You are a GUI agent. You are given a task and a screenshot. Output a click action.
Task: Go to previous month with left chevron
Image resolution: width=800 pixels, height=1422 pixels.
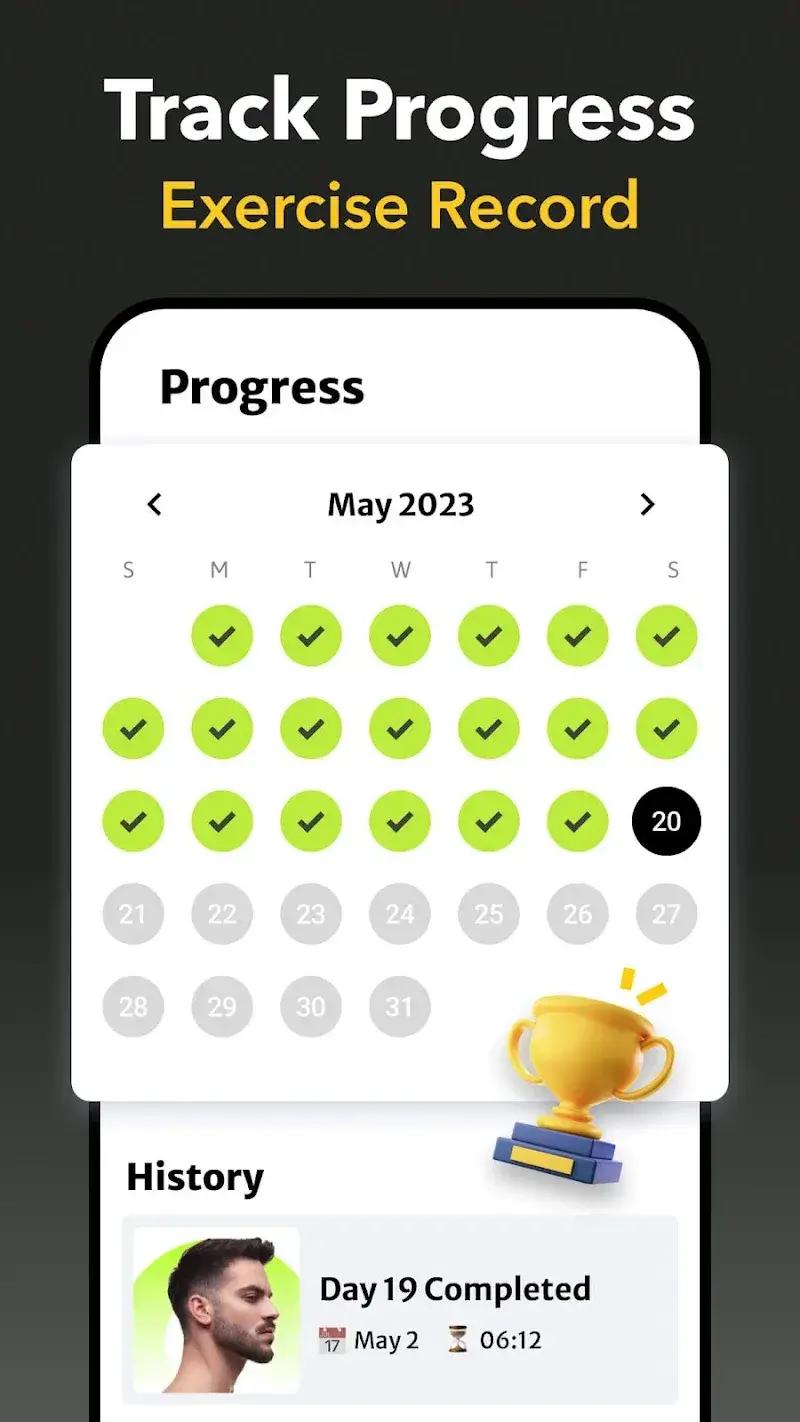155,505
